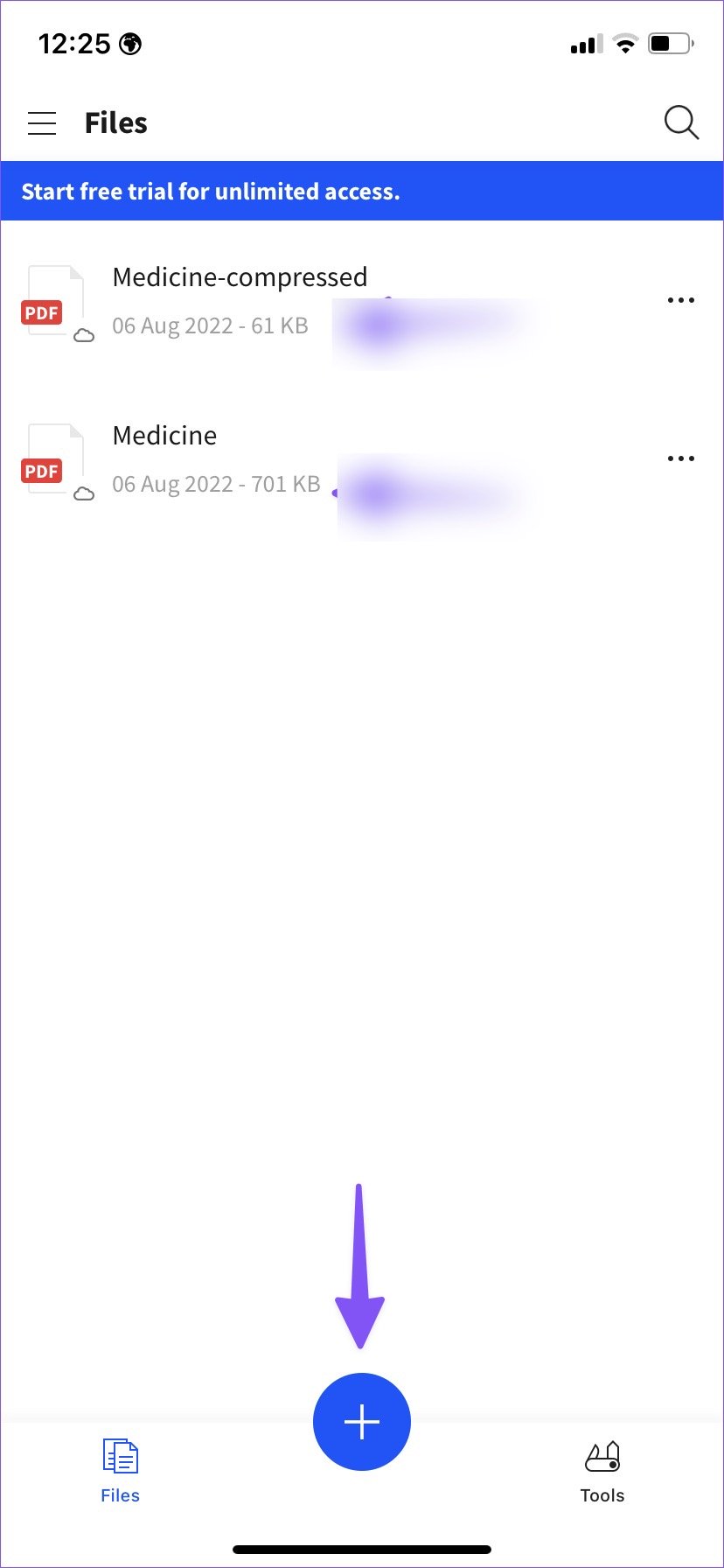Switch to the Files tab
Screen dimensions: 724x1568
point(120,1471)
